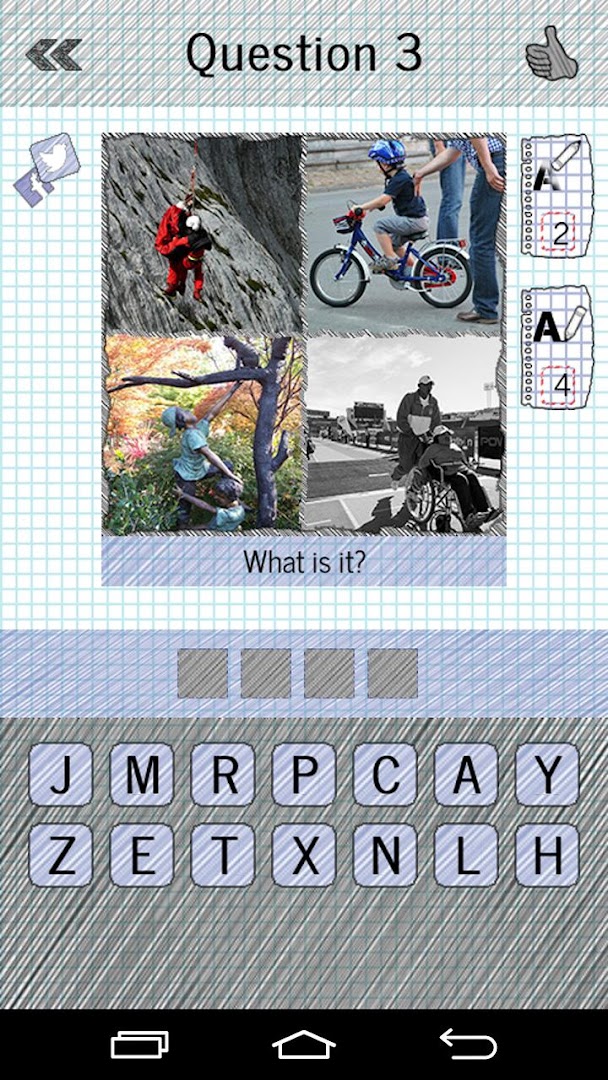Choose the letter L tile
This screenshot has width=608, height=1080.
point(466,856)
